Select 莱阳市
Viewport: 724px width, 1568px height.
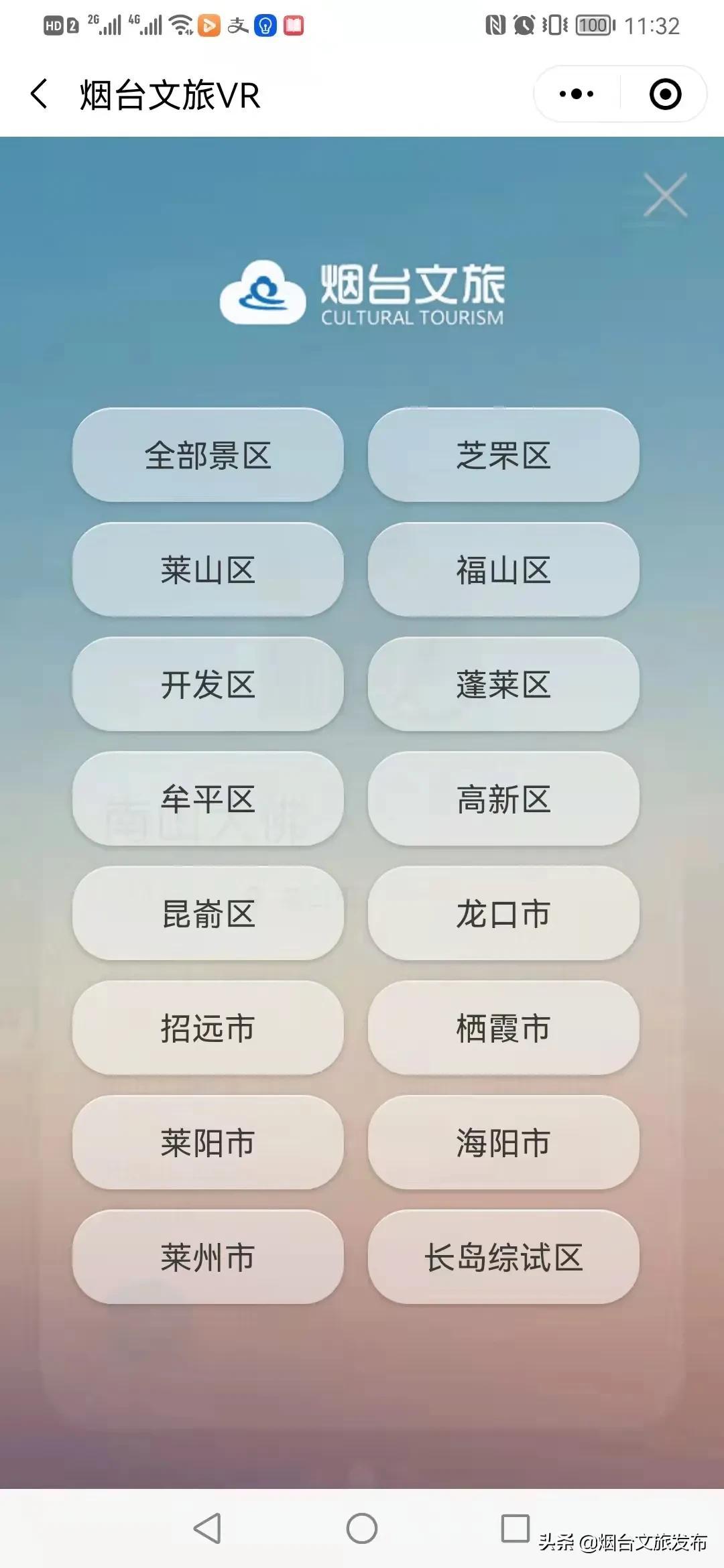pyautogui.click(x=208, y=1142)
